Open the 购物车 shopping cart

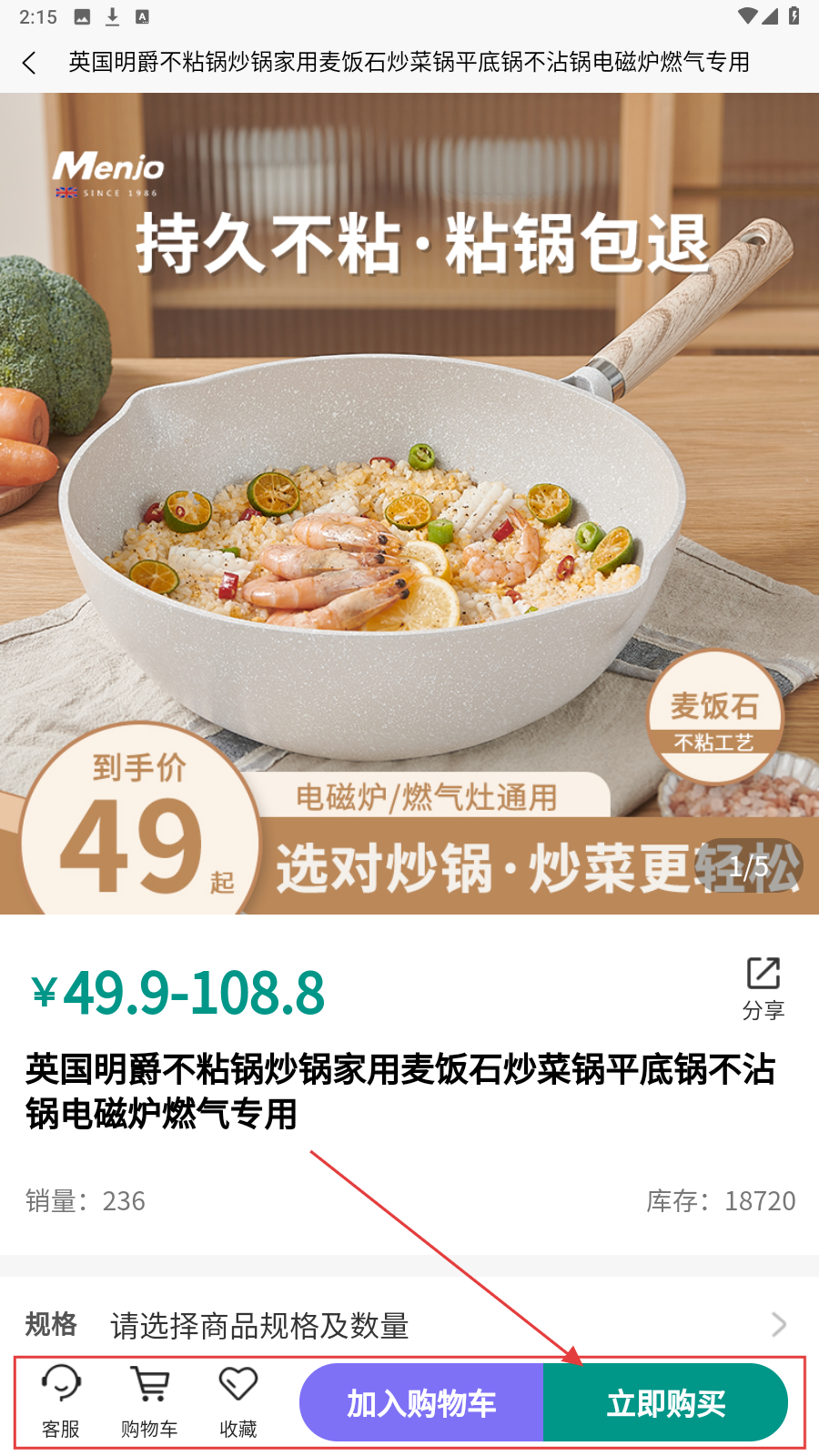coord(149,1401)
